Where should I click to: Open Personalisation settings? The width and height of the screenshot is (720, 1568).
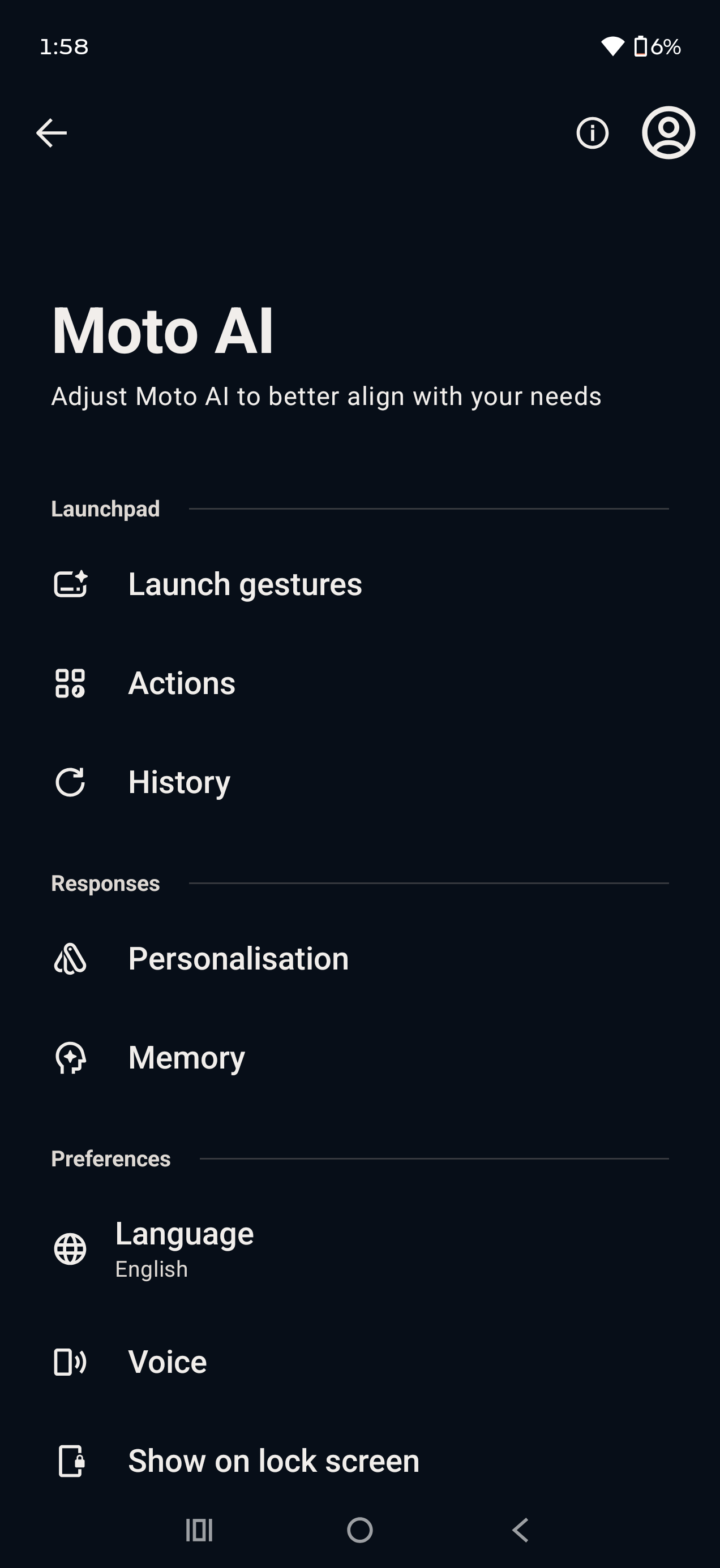[x=238, y=959]
